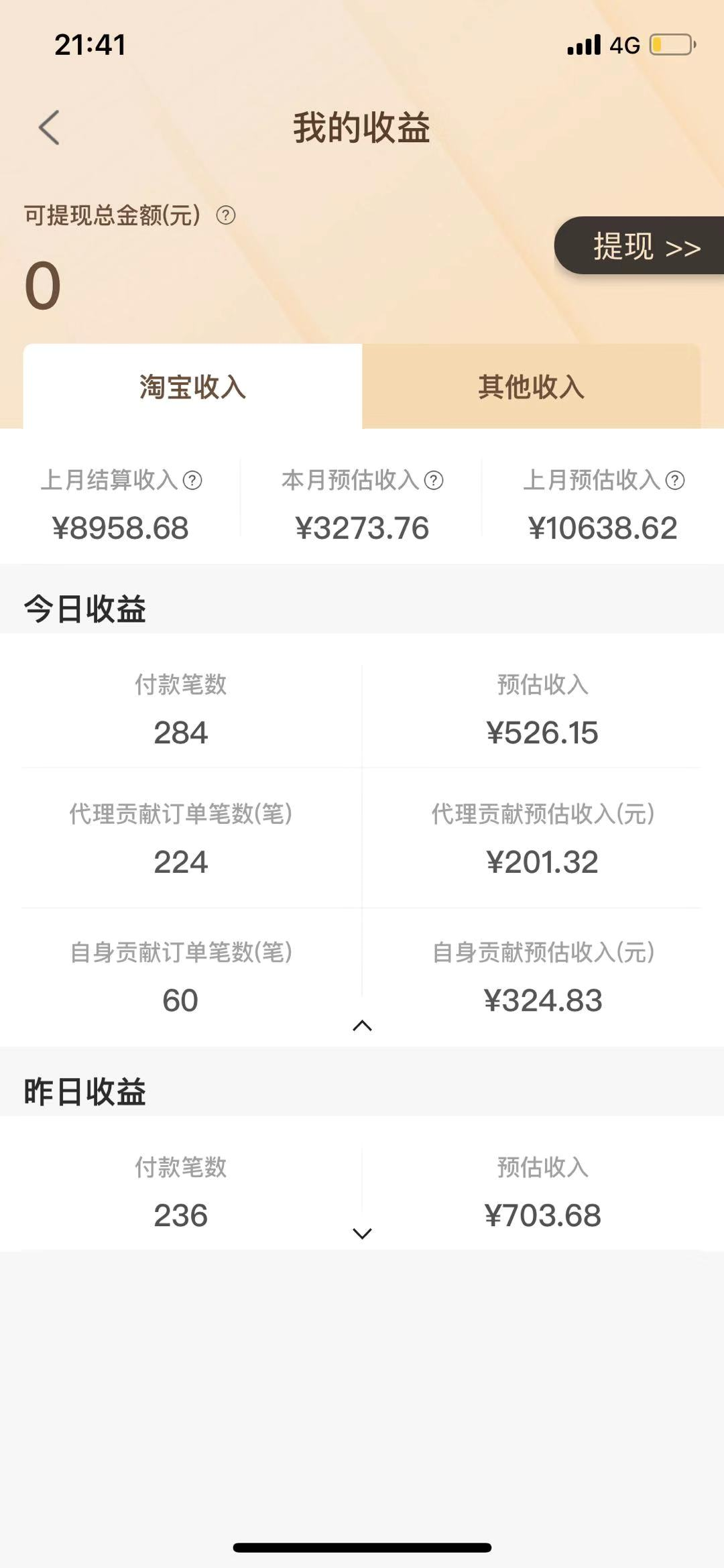Tap the estimated income ¥526.15 value
Image resolution: width=724 pixels, height=1568 pixels.
pyautogui.click(x=544, y=733)
